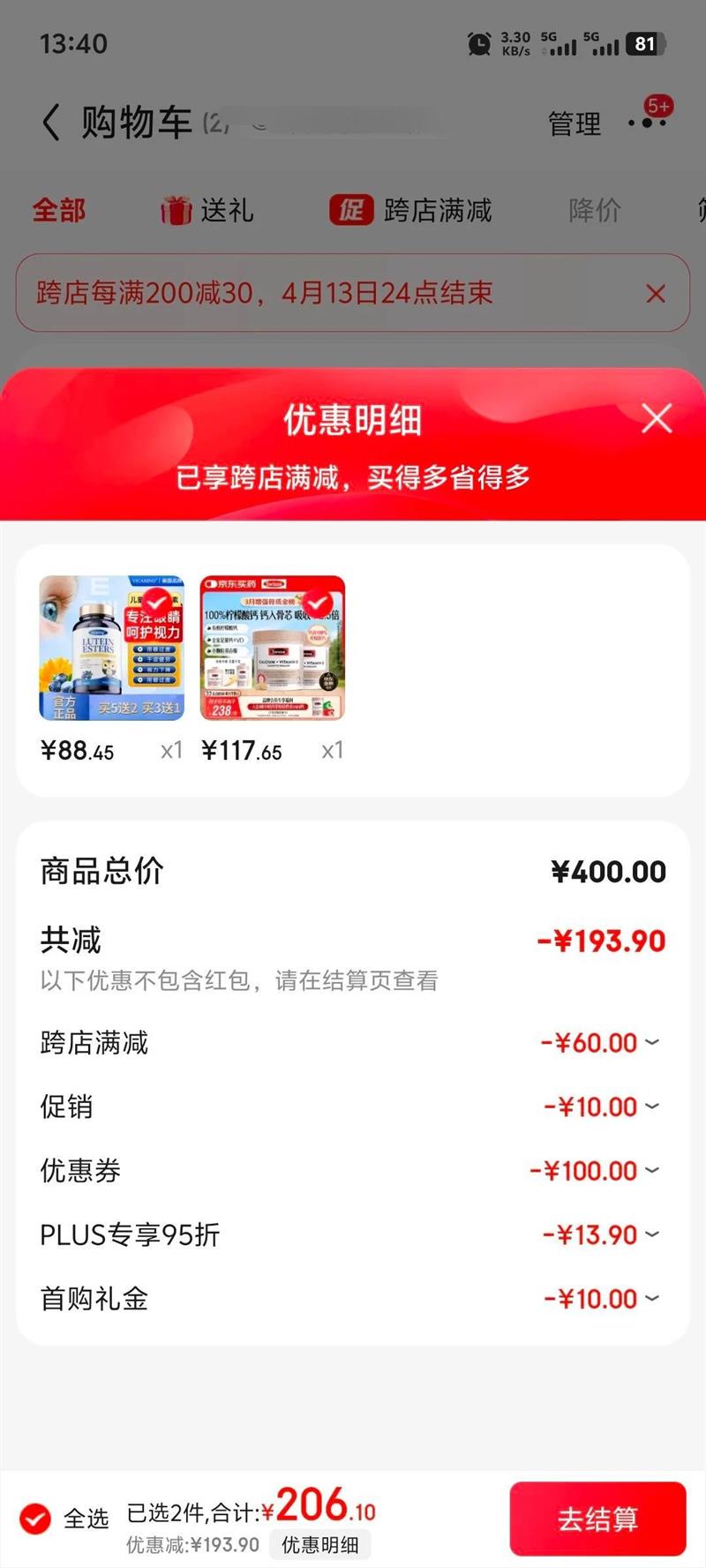Open the more options icon with 5+ badge

pos(648,124)
